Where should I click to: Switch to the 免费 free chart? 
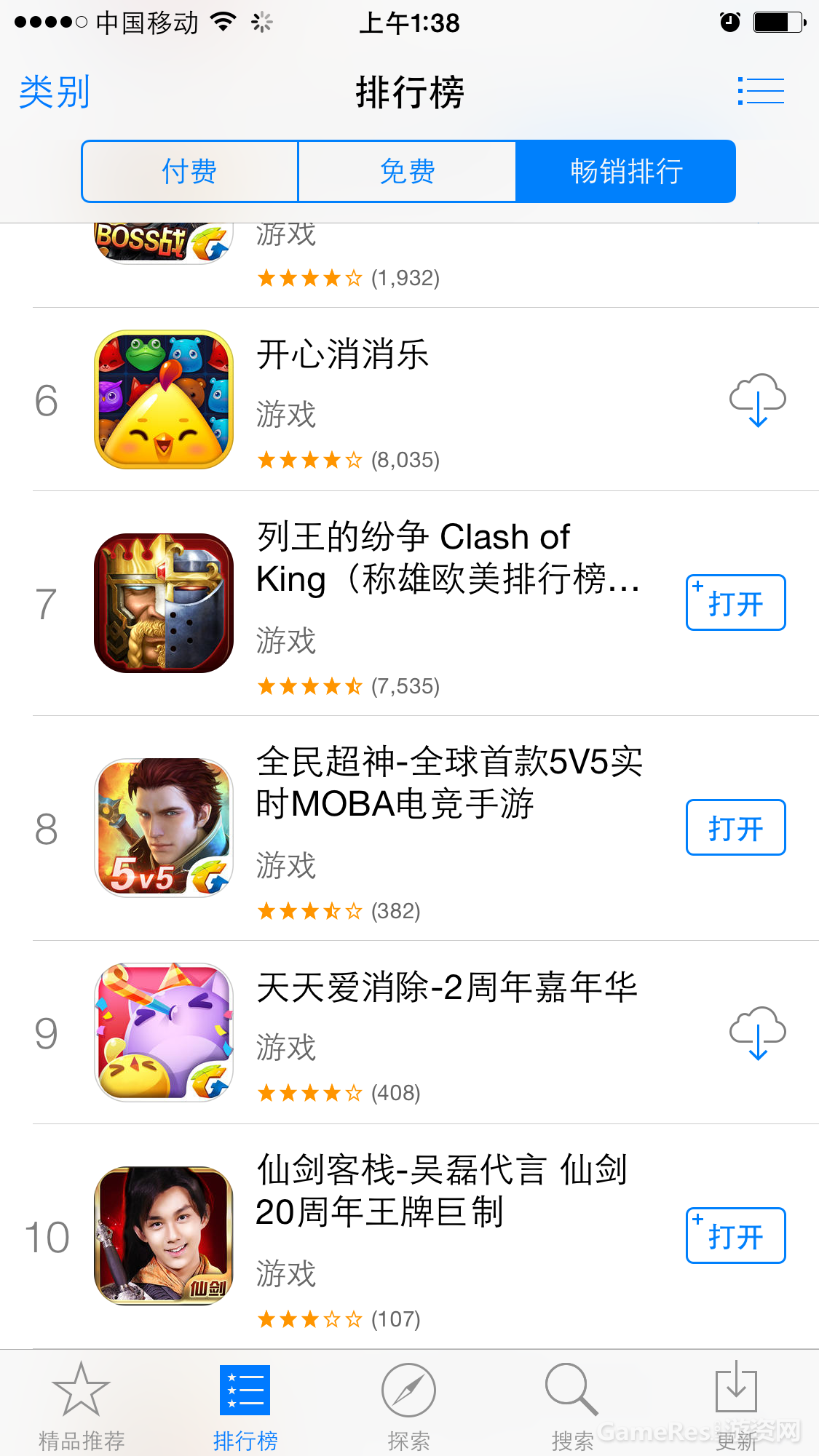point(407,172)
